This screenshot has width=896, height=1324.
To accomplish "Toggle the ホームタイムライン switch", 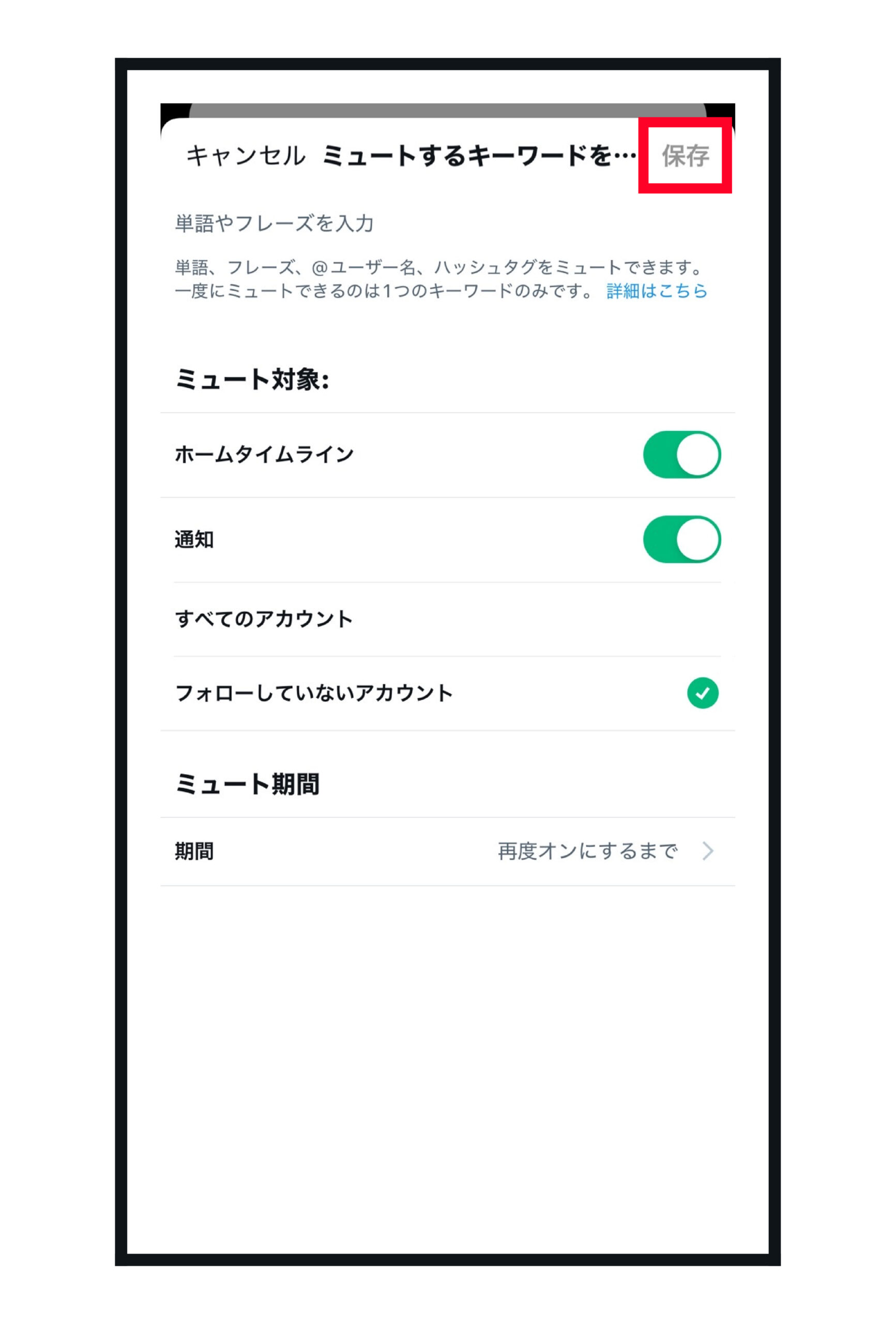I will 681,455.
